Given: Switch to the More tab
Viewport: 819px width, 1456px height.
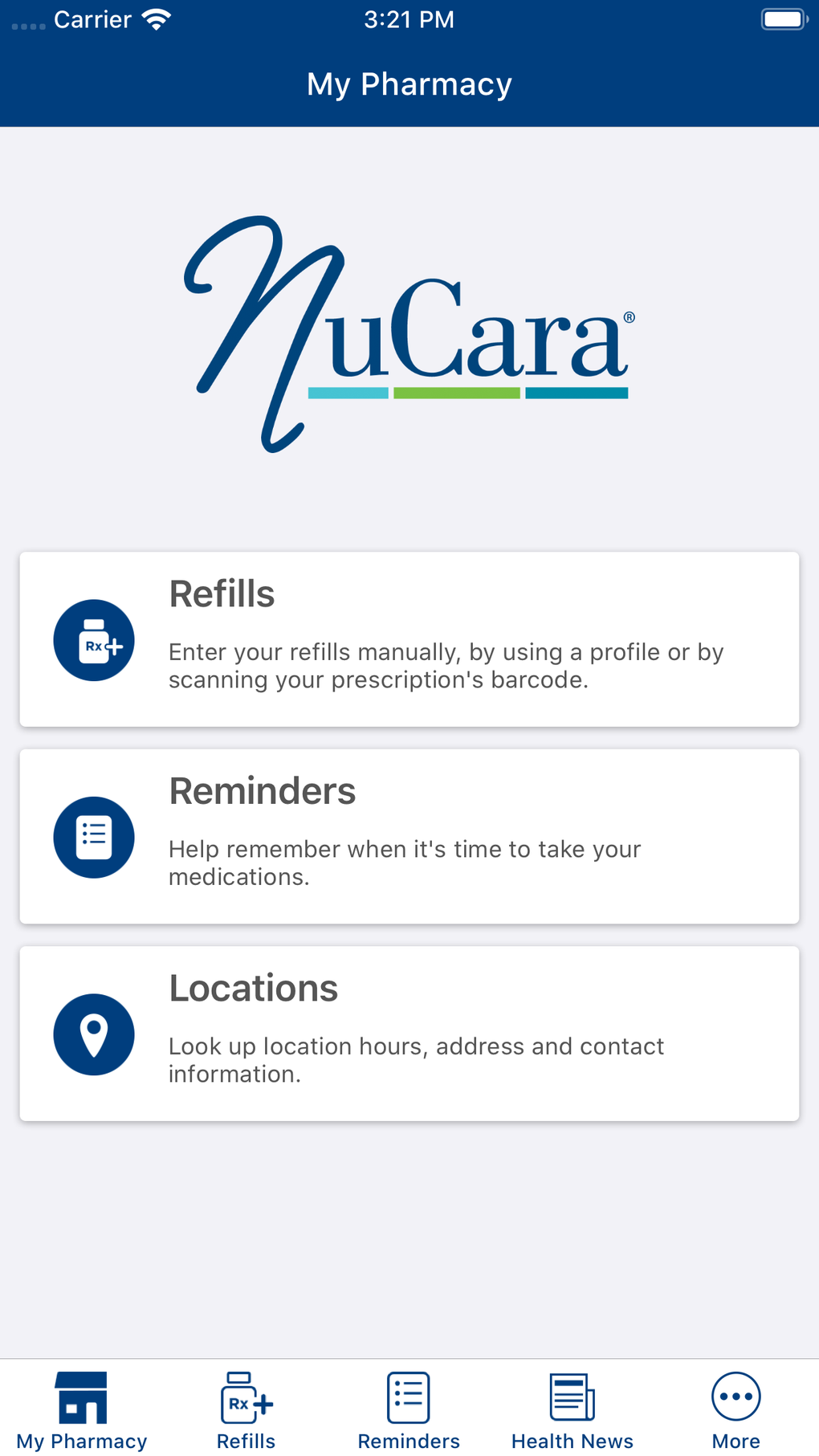Looking at the screenshot, I should click(735, 1409).
